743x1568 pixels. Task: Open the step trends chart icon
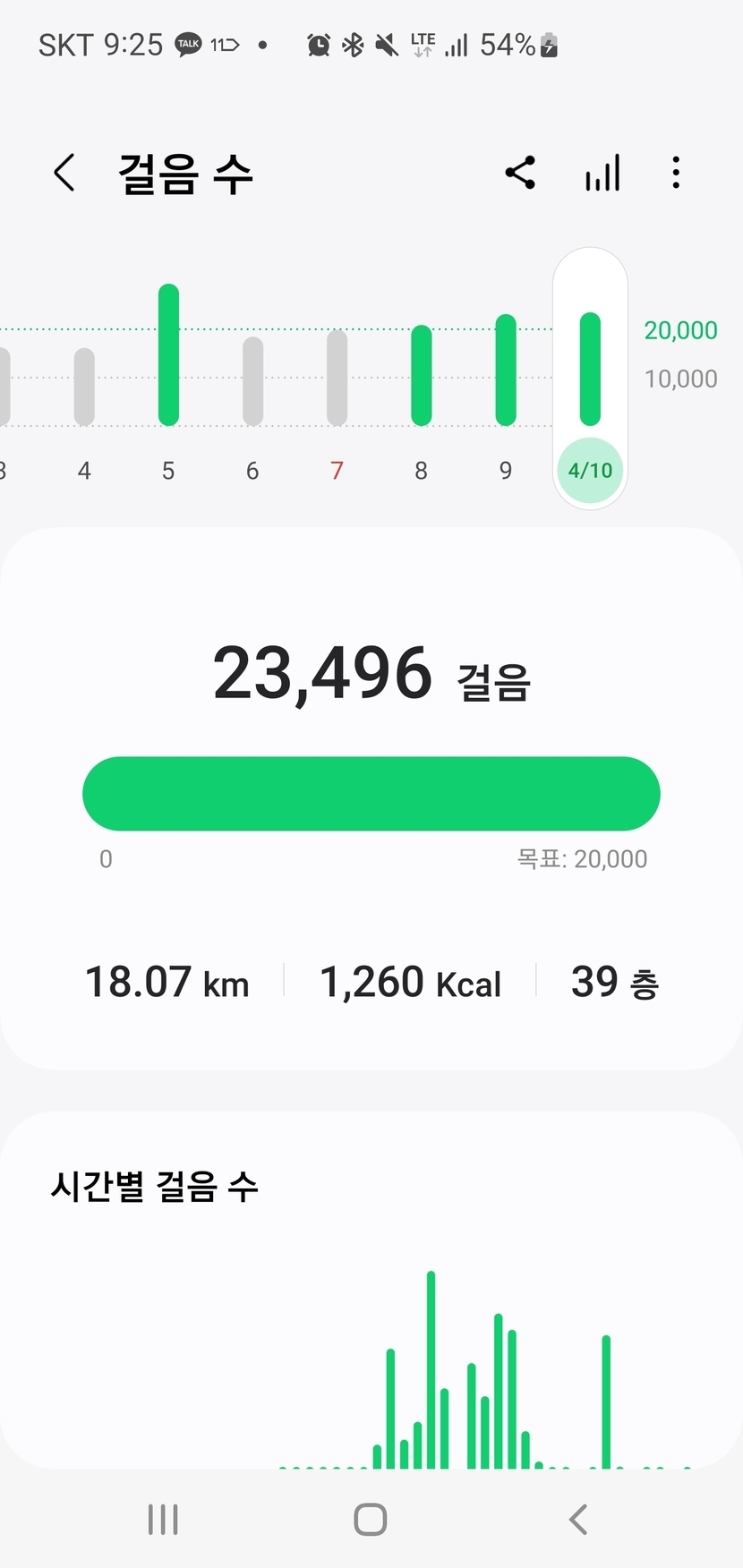[602, 173]
